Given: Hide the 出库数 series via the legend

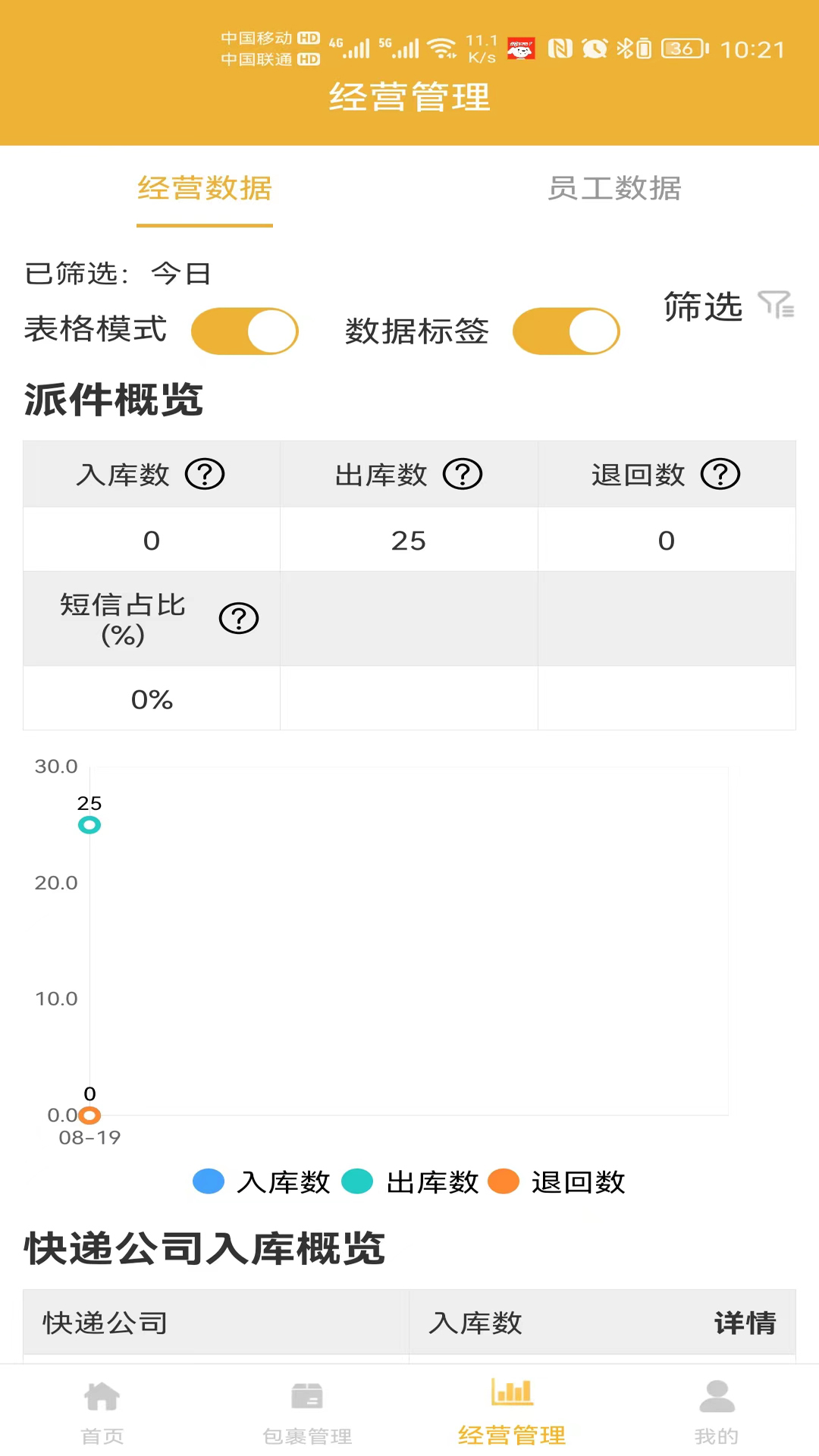Looking at the screenshot, I should [x=411, y=1181].
